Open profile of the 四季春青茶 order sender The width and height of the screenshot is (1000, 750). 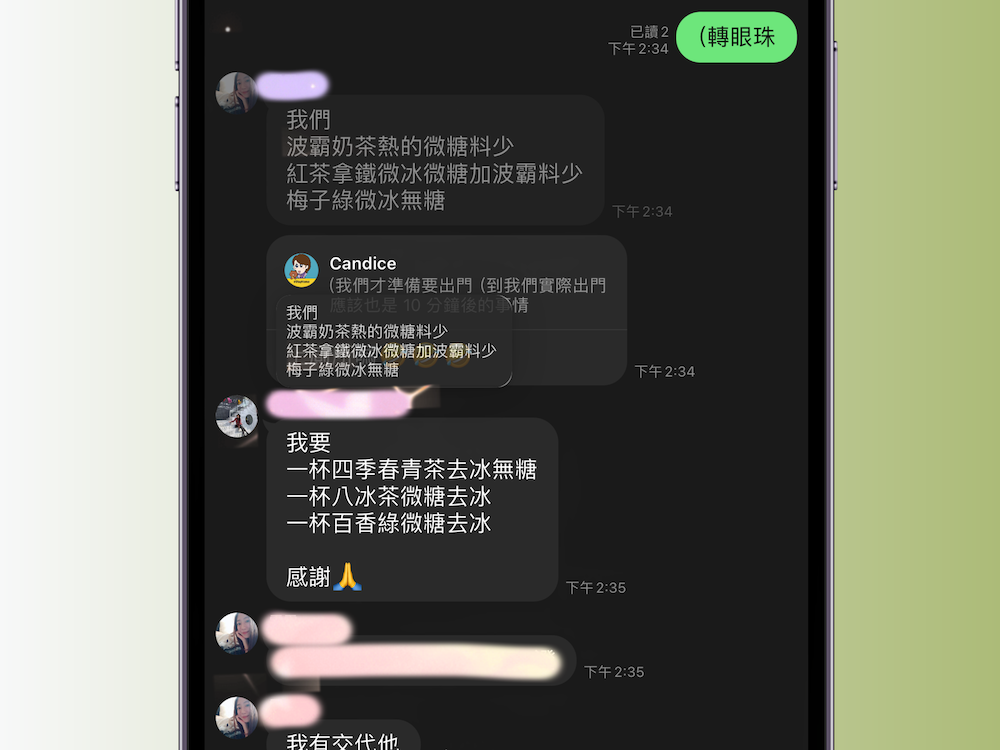tap(237, 416)
